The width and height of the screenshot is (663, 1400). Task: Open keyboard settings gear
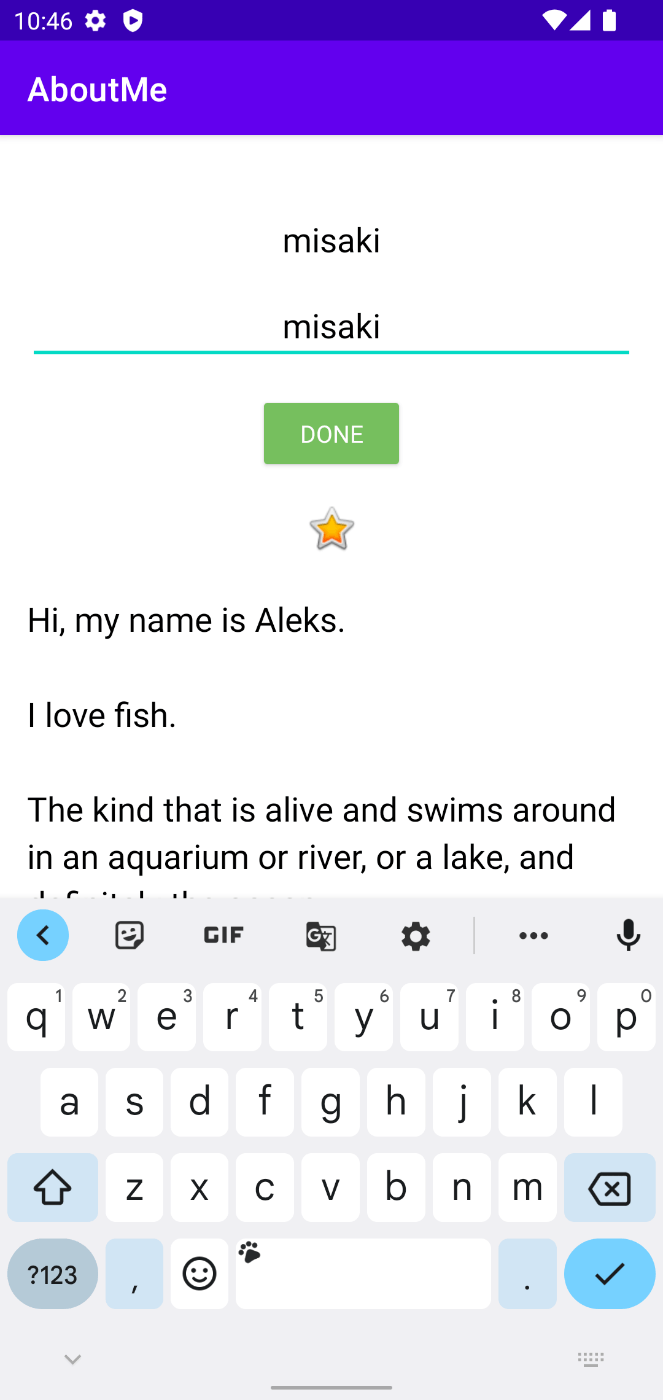pyautogui.click(x=415, y=936)
